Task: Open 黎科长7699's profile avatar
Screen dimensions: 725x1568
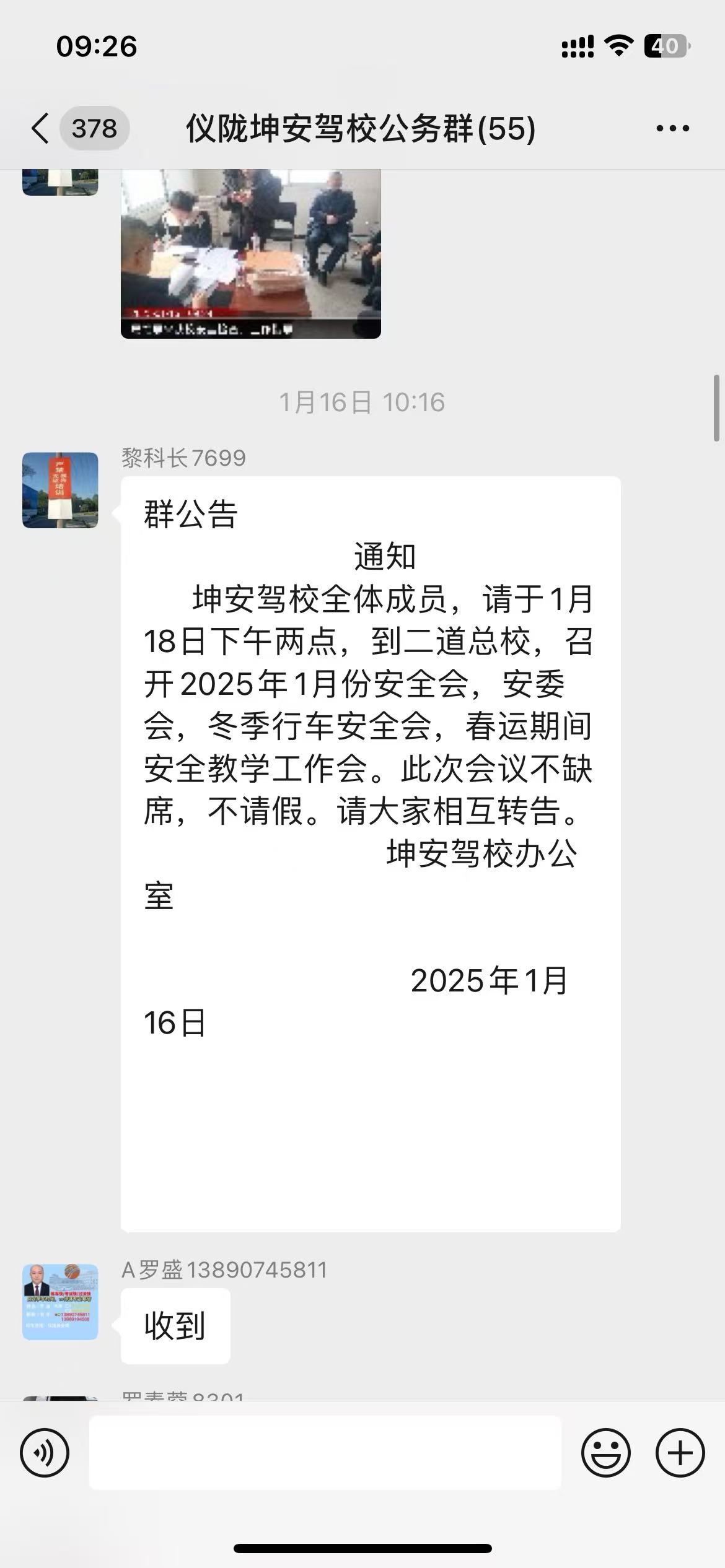Action: 60,490
